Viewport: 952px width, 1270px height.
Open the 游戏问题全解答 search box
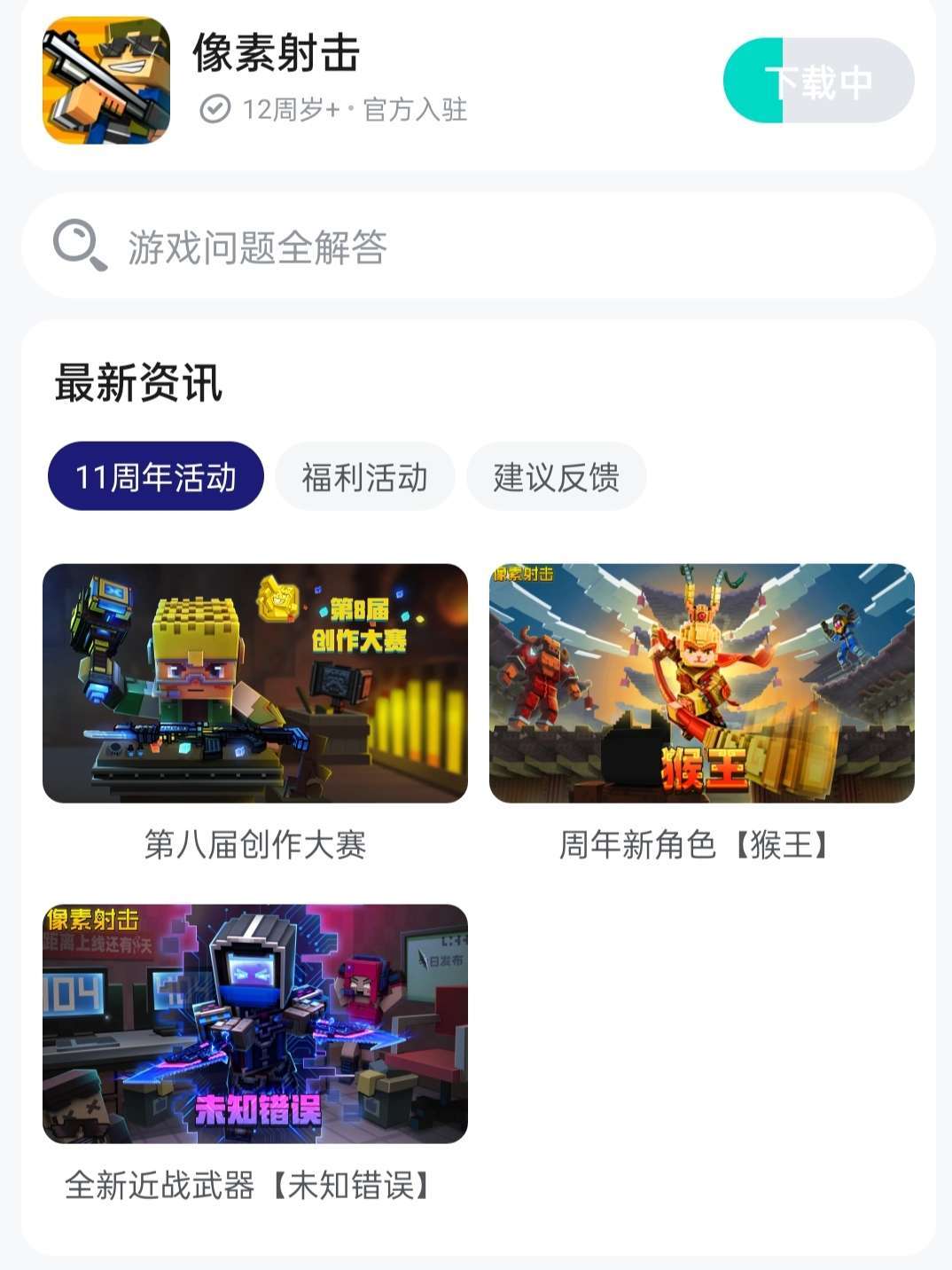pyautogui.click(x=478, y=247)
